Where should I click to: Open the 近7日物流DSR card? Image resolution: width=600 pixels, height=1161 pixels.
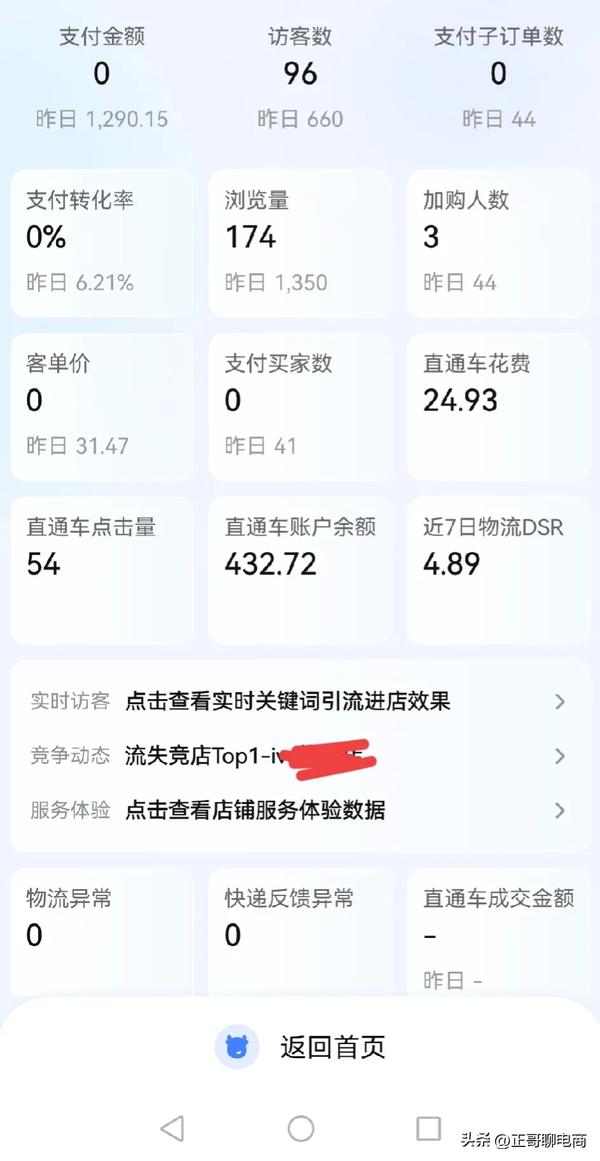point(498,570)
